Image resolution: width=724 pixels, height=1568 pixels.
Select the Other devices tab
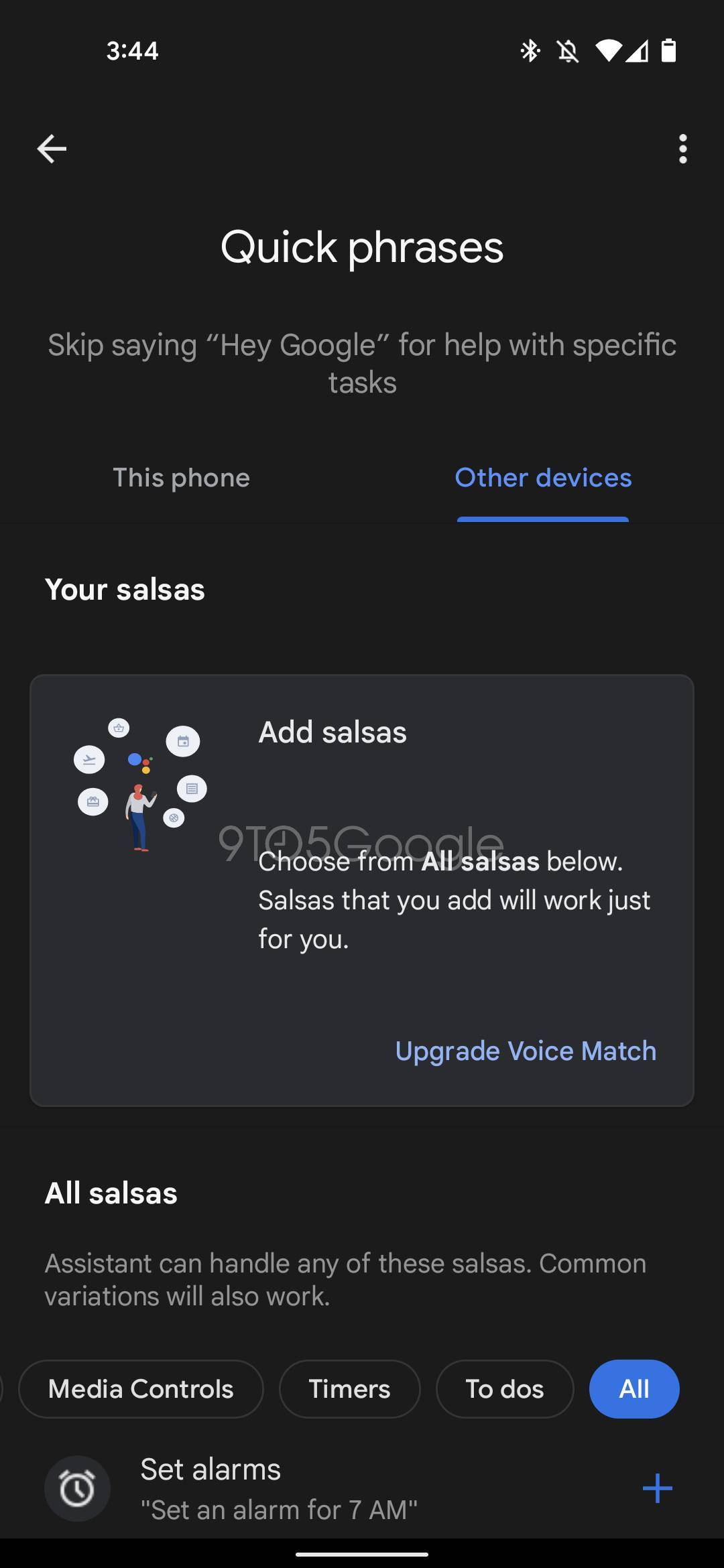[543, 478]
